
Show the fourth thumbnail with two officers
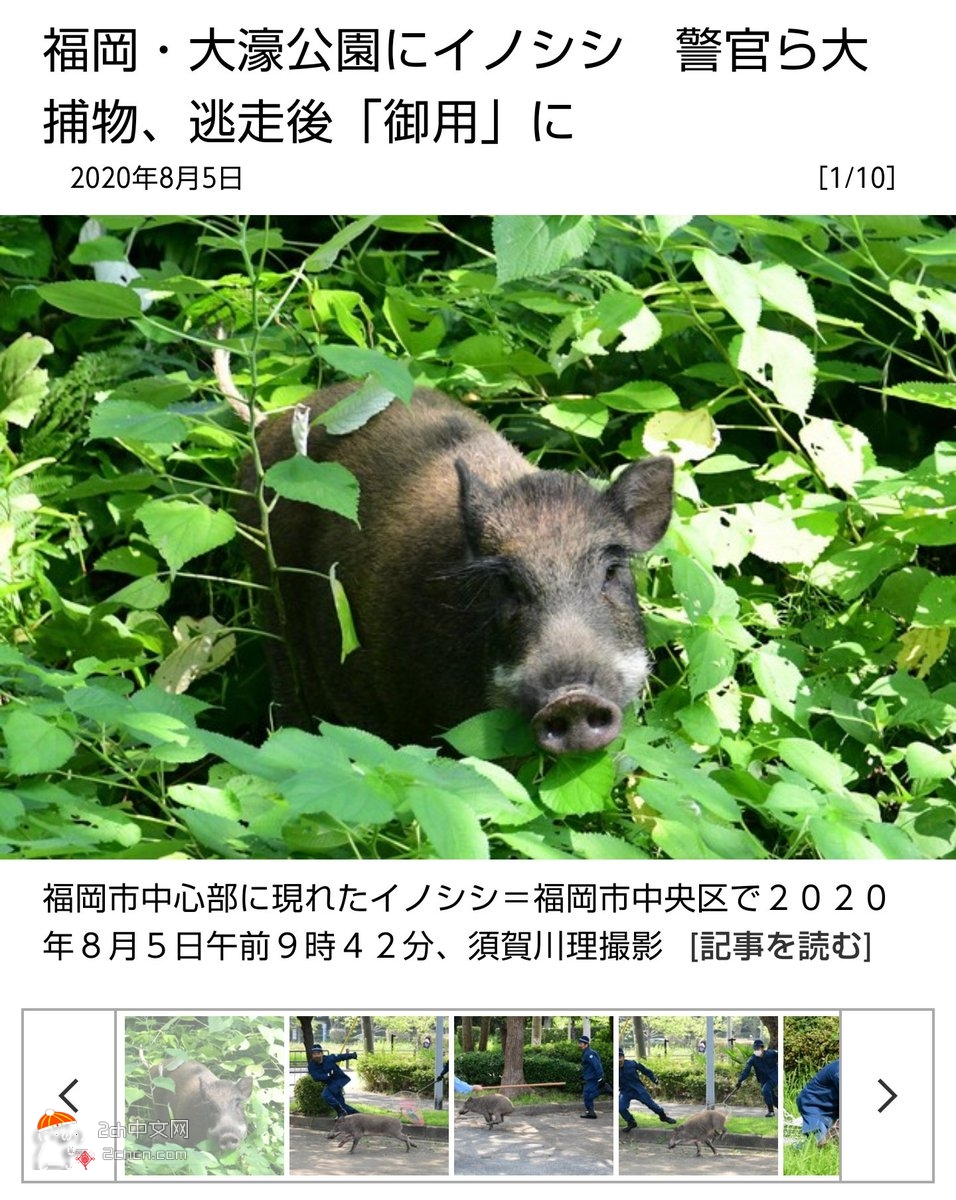click(x=698, y=1095)
